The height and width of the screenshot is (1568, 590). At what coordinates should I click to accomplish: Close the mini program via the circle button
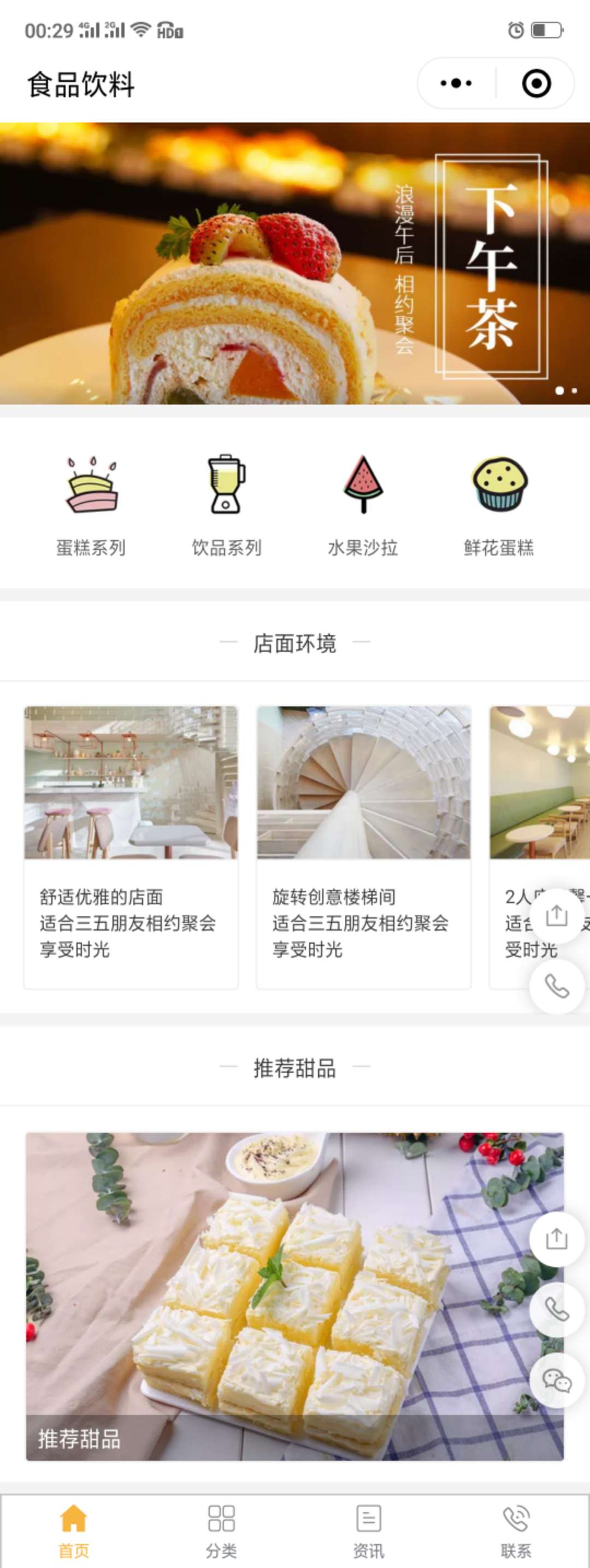click(536, 84)
